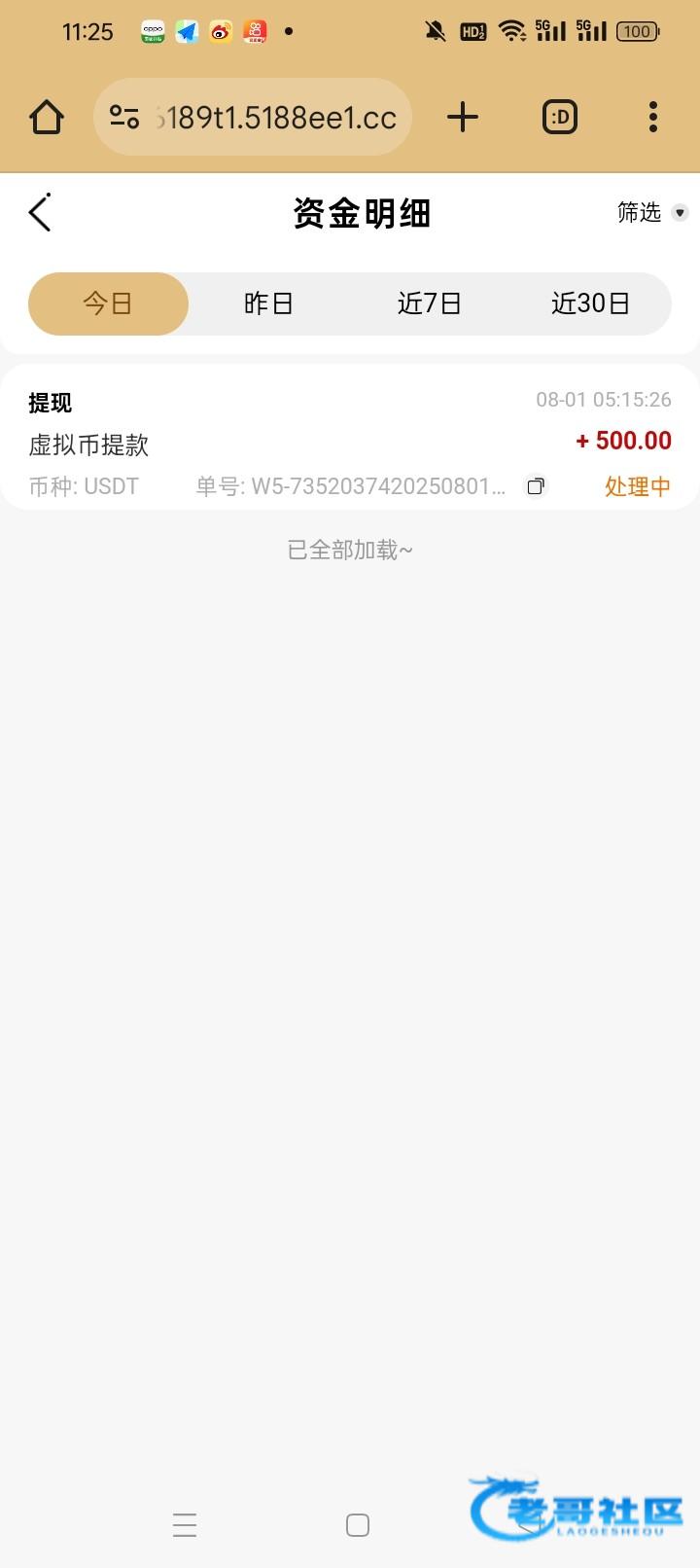
Task: Copy the W5-7352037420250801 order number
Action: 536,486
